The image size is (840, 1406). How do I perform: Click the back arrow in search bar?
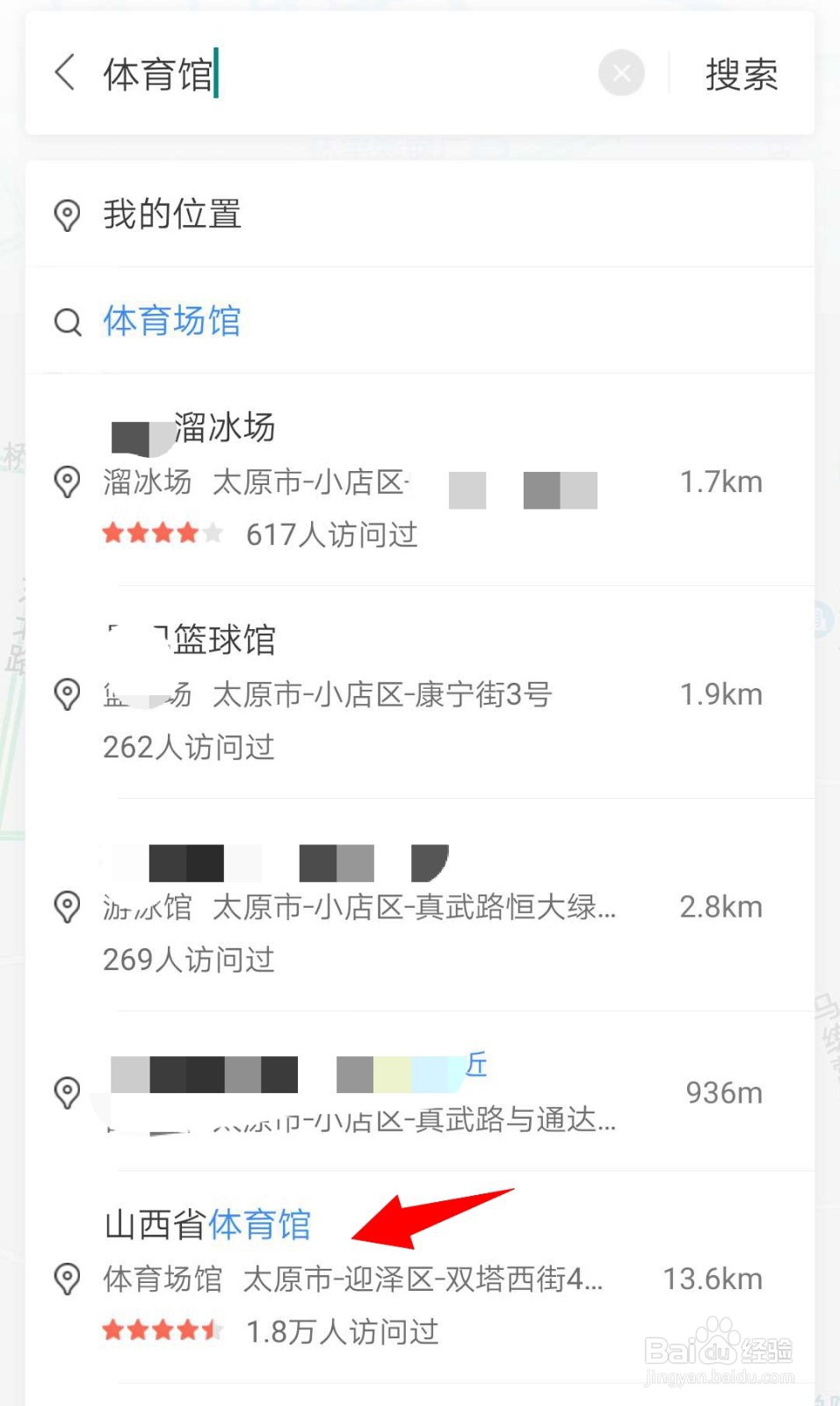(63, 74)
